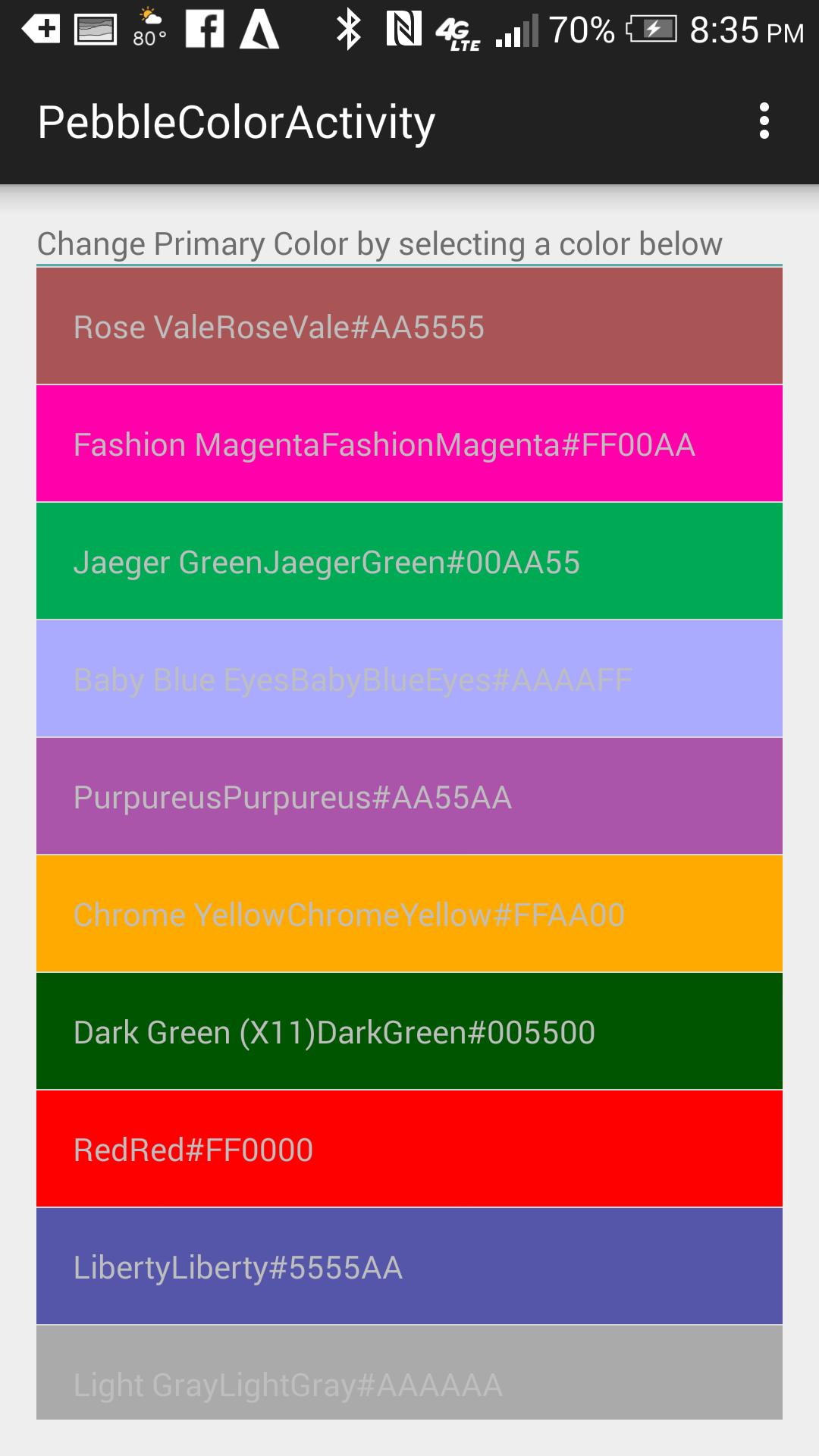Select Baby Blue Eyes color
Image resolution: width=819 pixels, height=1456 pixels.
[x=409, y=679]
